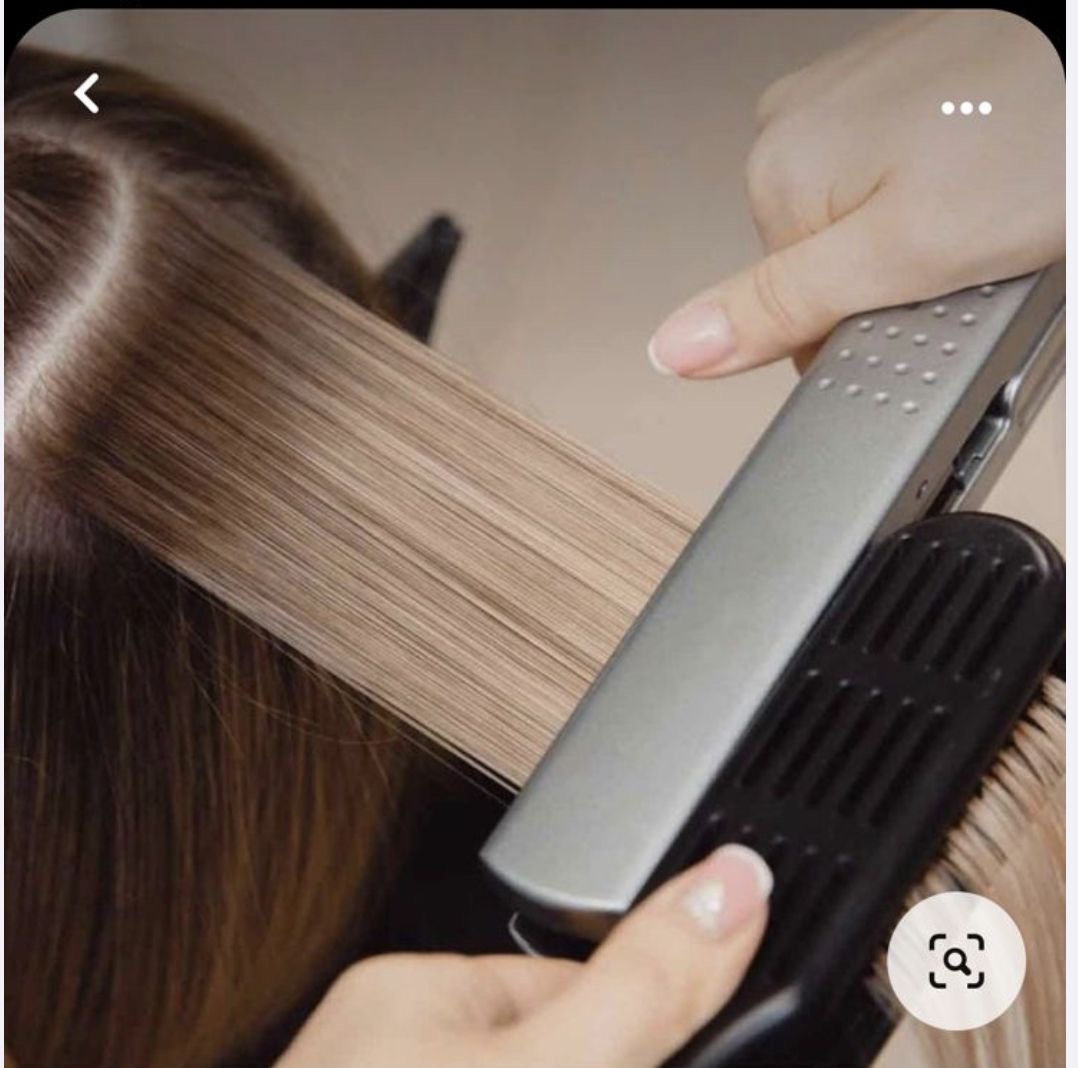Screen dimensions: 1078x1068
Task: Start visual search with lens button
Action: pyautogui.click(x=956, y=961)
